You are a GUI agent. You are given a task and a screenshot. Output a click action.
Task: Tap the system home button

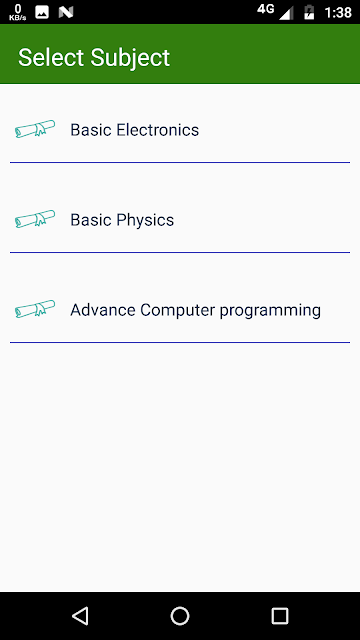(180, 616)
